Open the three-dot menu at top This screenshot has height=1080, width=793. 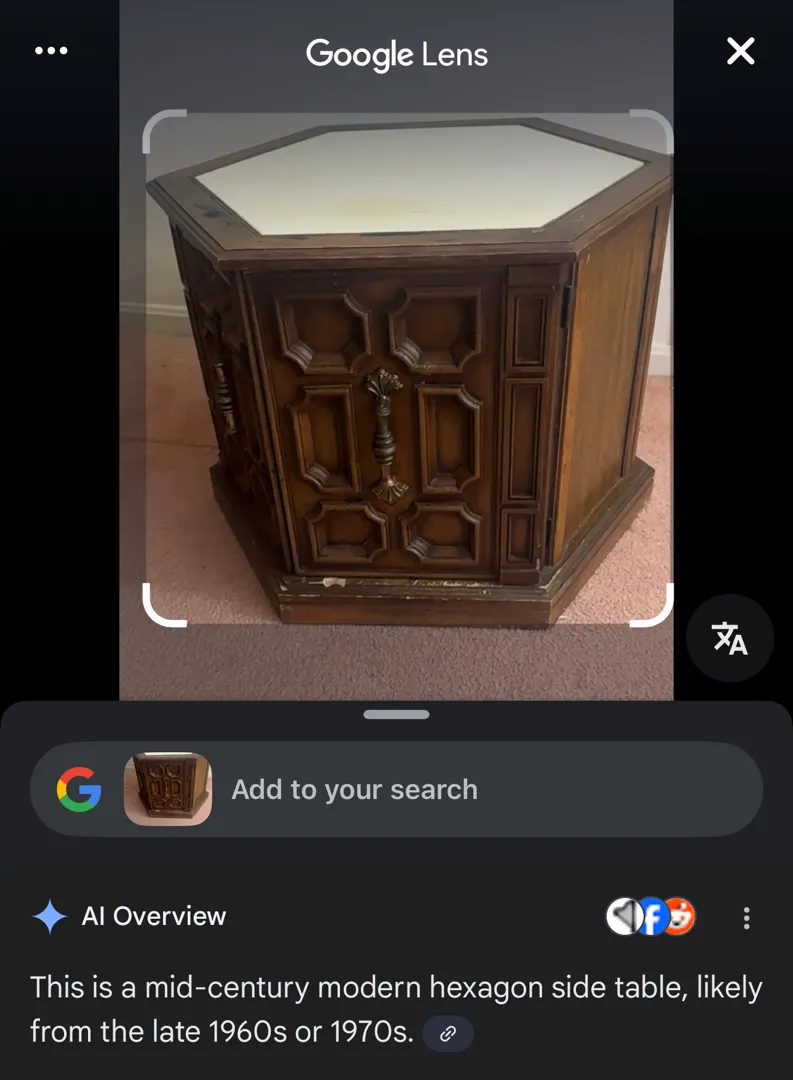tap(51, 51)
